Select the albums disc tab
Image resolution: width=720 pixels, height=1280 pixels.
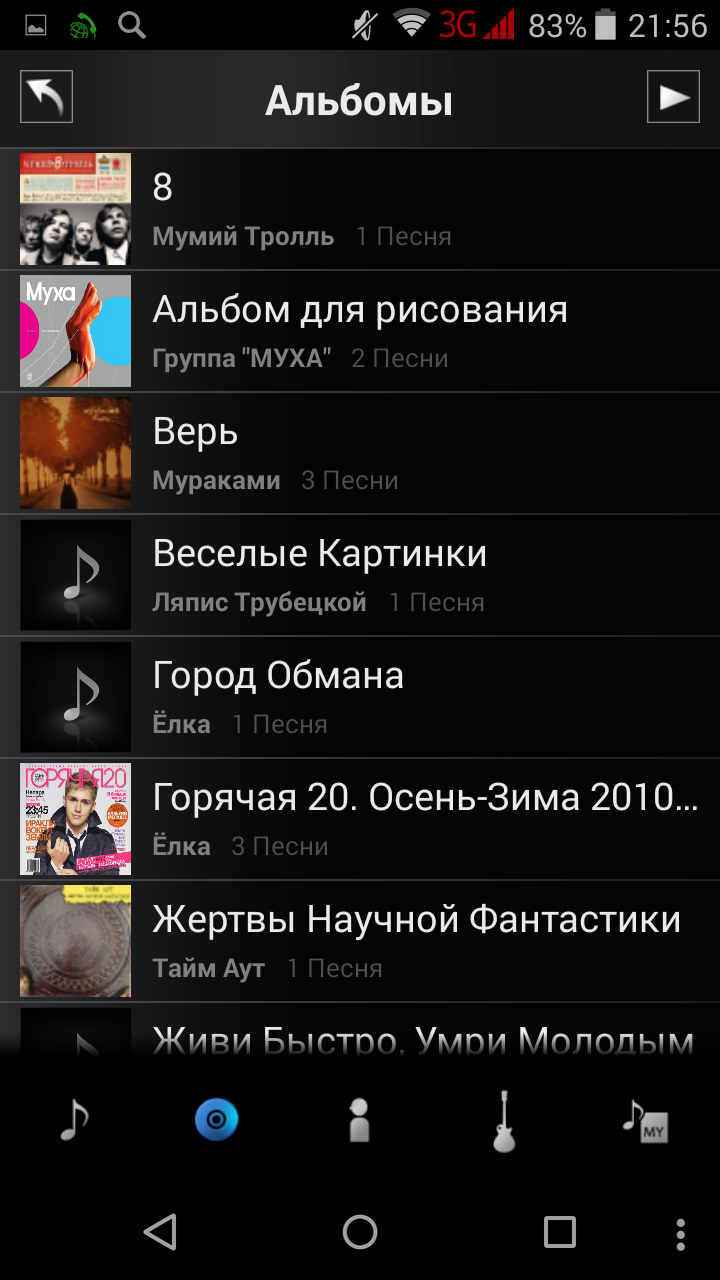click(x=216, y=1119)
